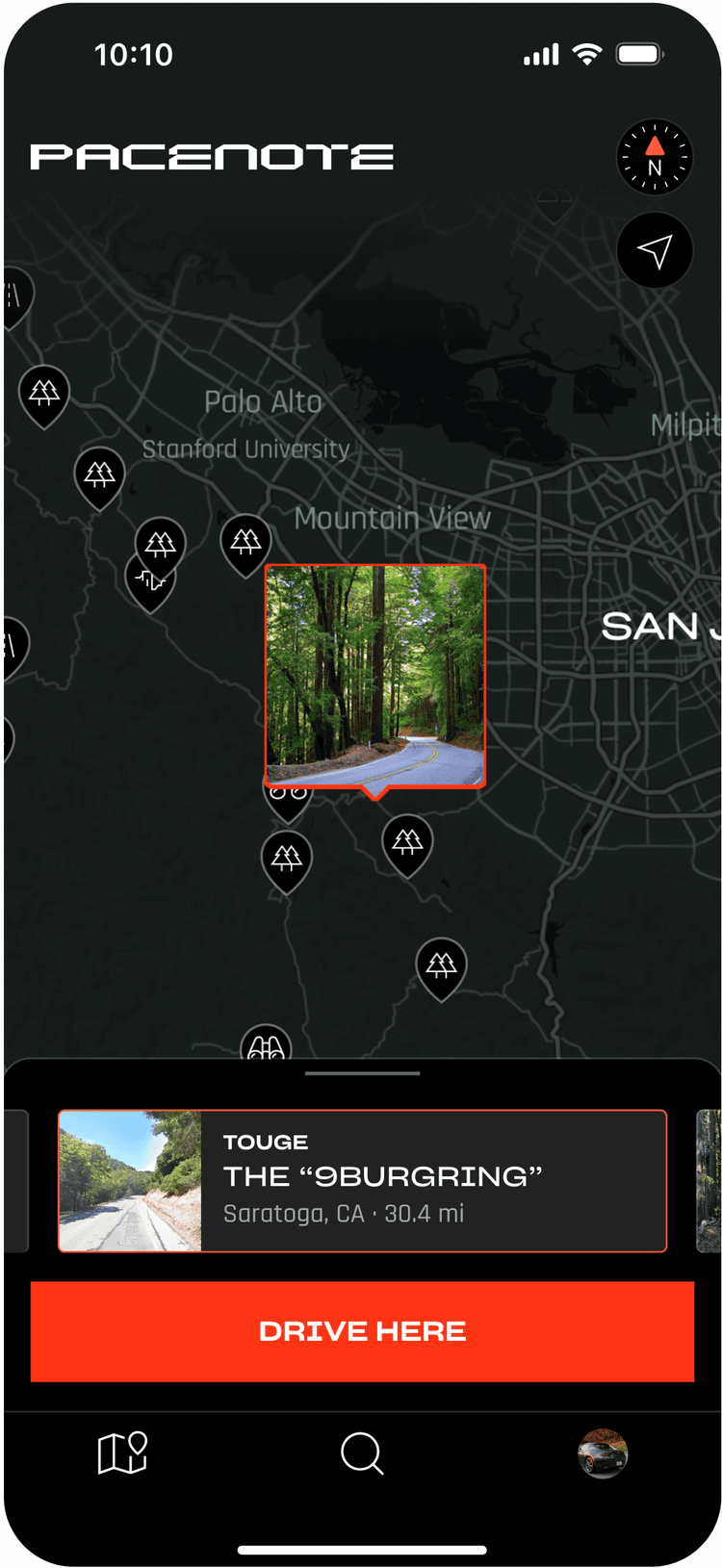
Task: Tap the bottom sheet drag handle
Action: (x=362, y=1073)
